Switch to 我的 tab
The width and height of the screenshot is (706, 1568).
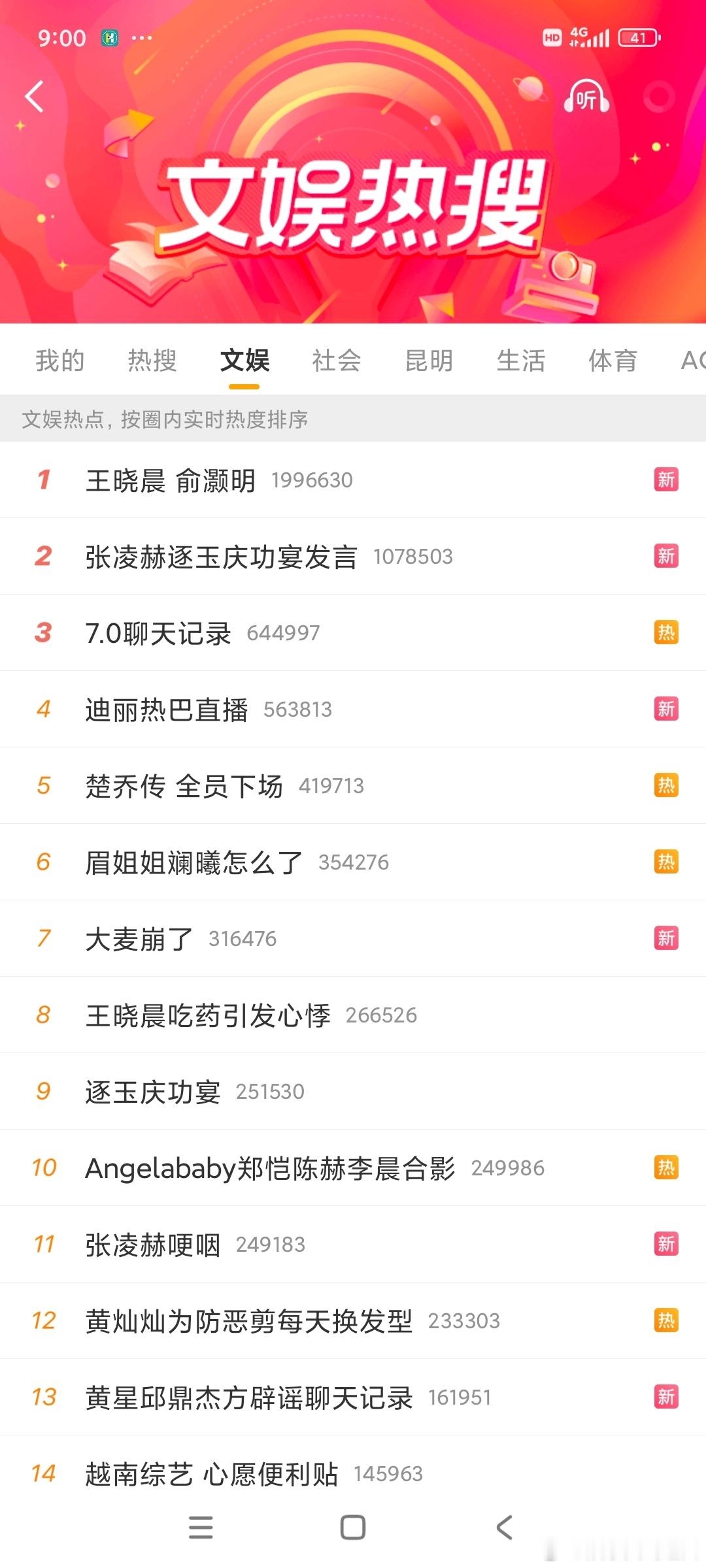pos(60,360)
